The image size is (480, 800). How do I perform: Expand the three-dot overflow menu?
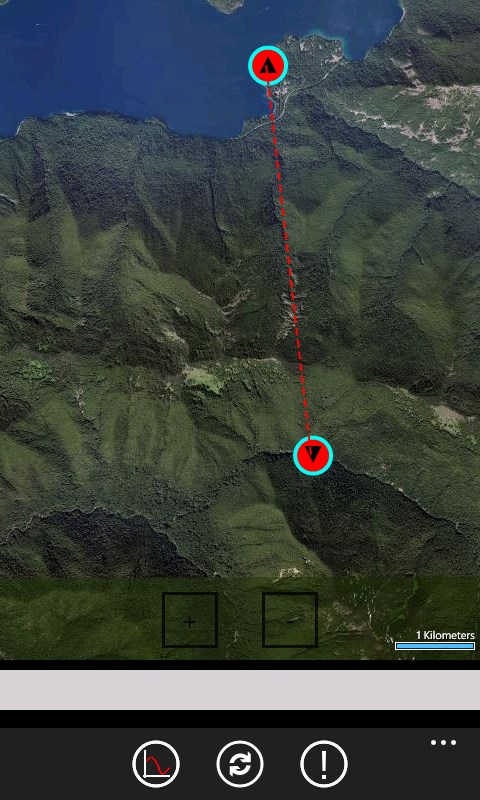[443, 742]
